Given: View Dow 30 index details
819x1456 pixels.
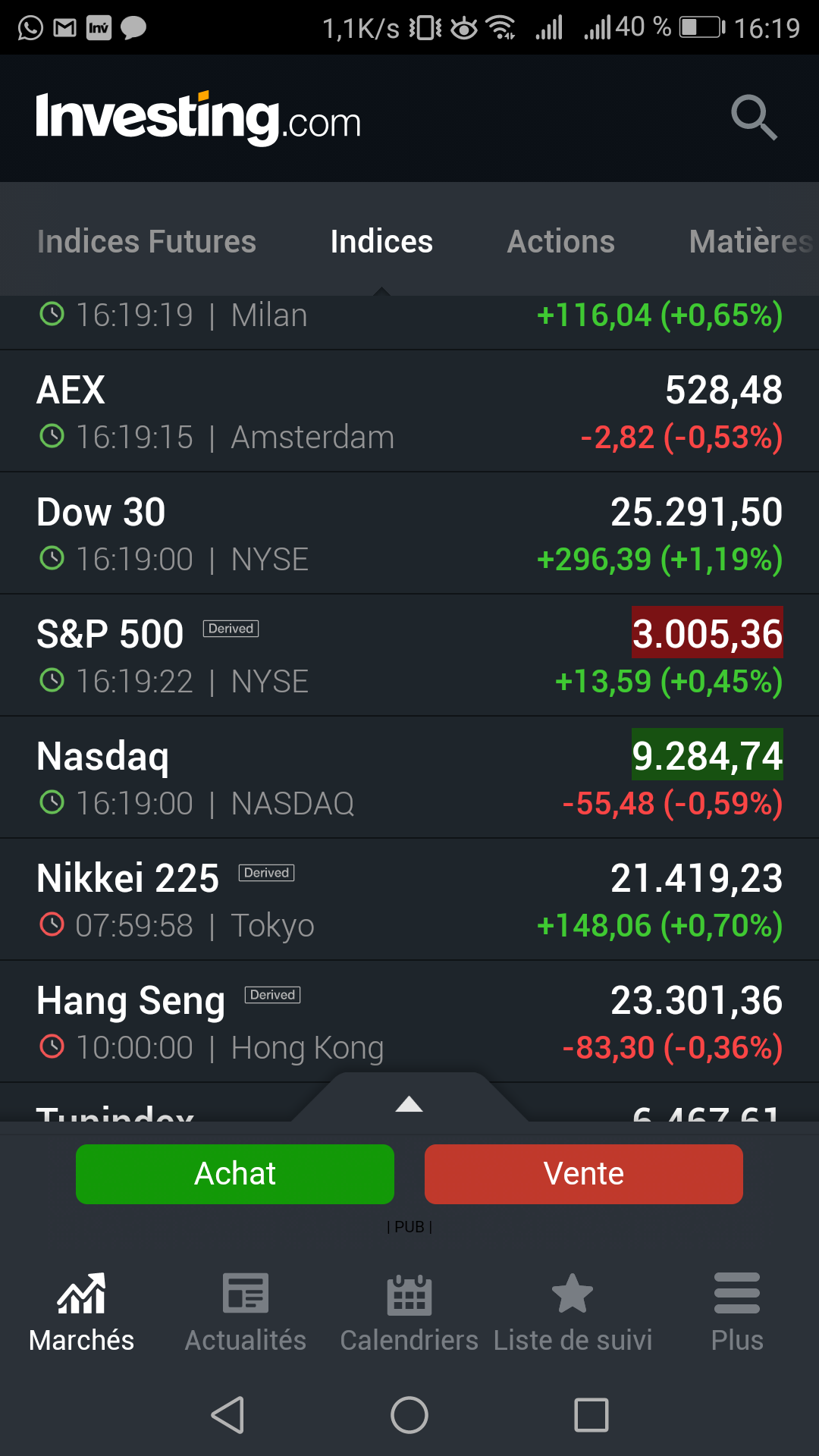Looking at the screenshot, I should pyautogui.click(x=409, y=534).
